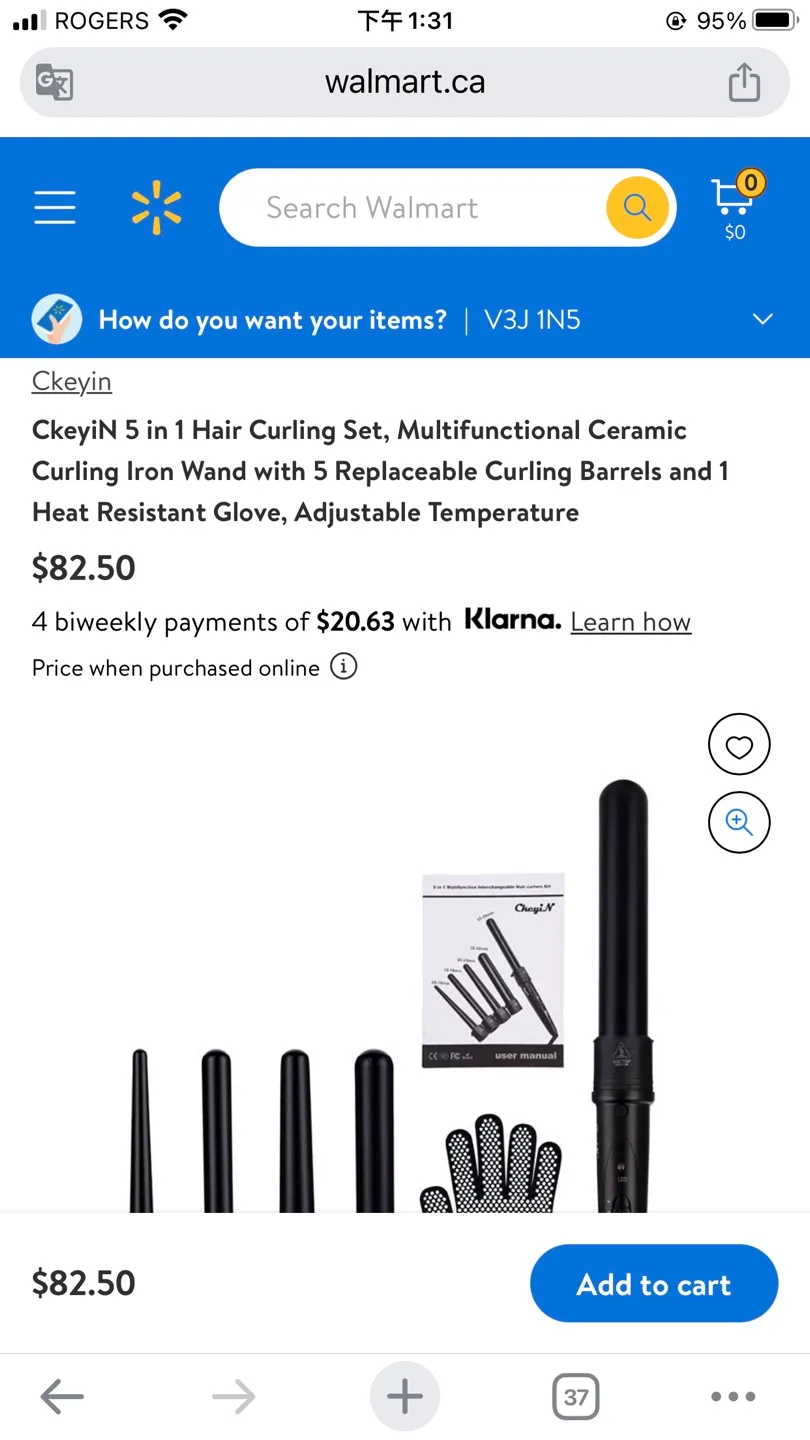
Task: Open the shopping cart
Action: [x=733, y=198]
